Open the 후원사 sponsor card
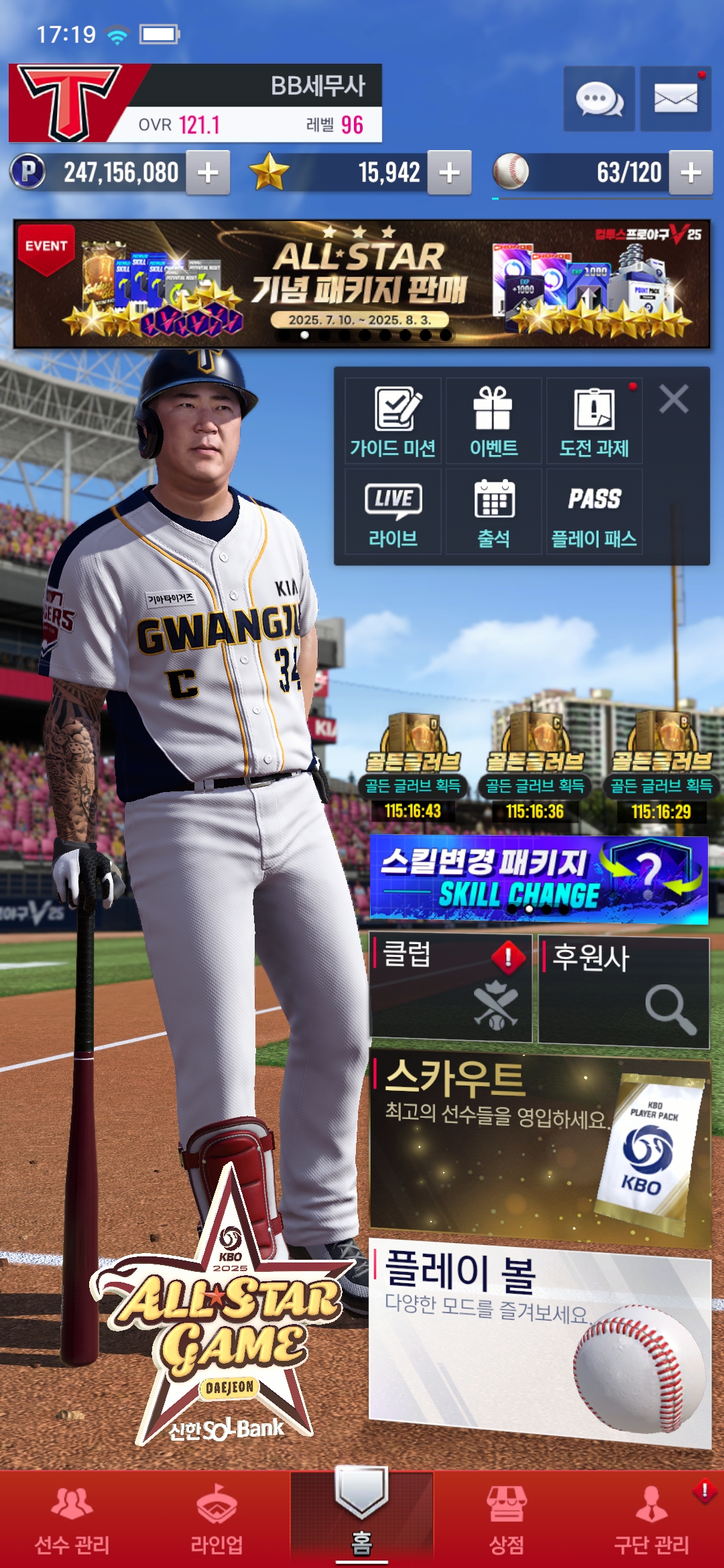Viewport: 724px width, 1568px height. click(x=624, y=991)
